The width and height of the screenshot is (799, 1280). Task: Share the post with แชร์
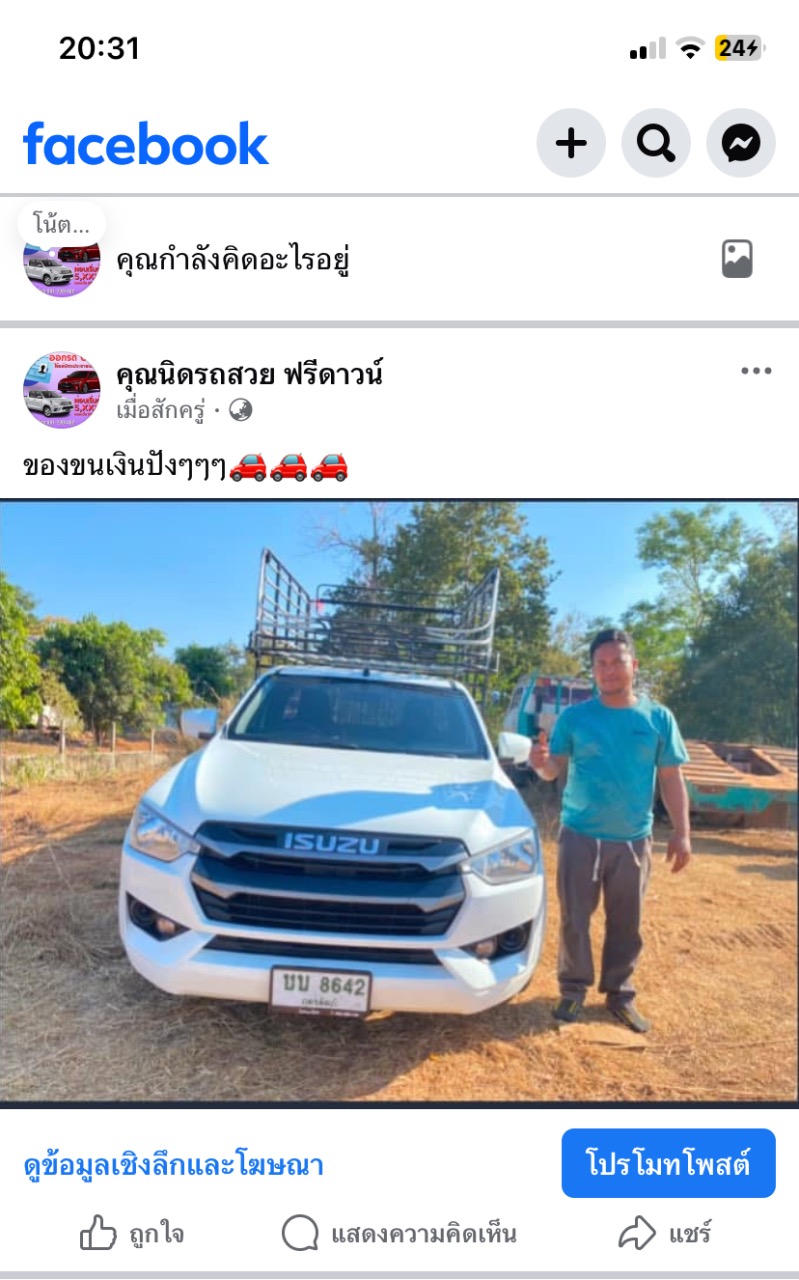tap(665, 1234)
